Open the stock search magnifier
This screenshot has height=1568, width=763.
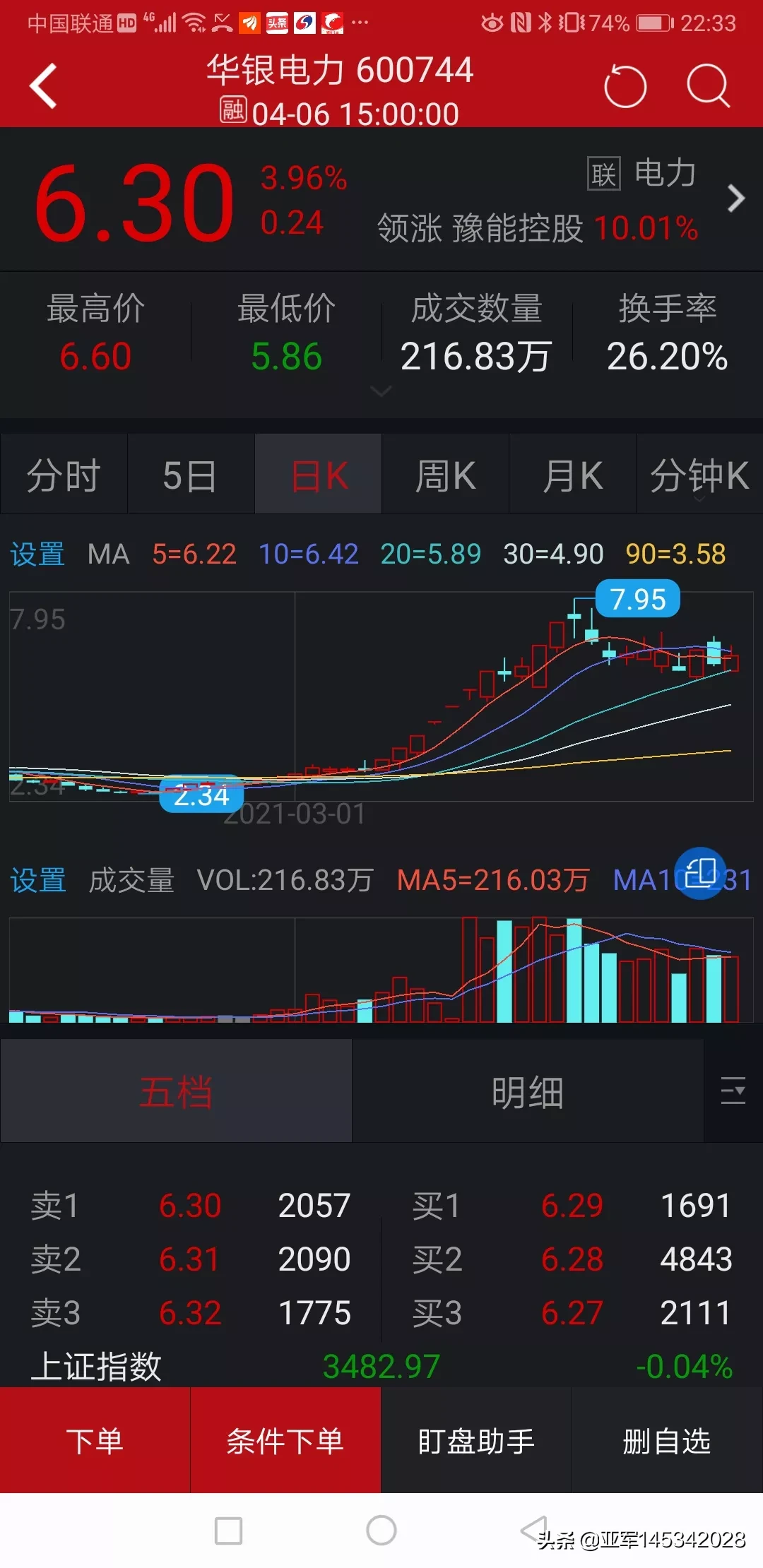707,86
